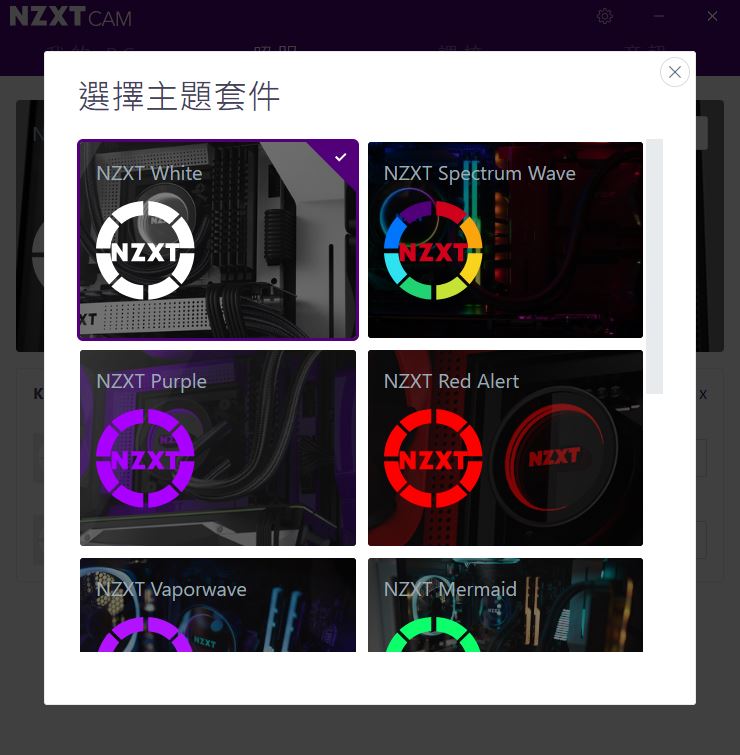The image size is (740, 755).
Task: Pick the NZXT Red Alert theme
Action: tap(505, 448)
